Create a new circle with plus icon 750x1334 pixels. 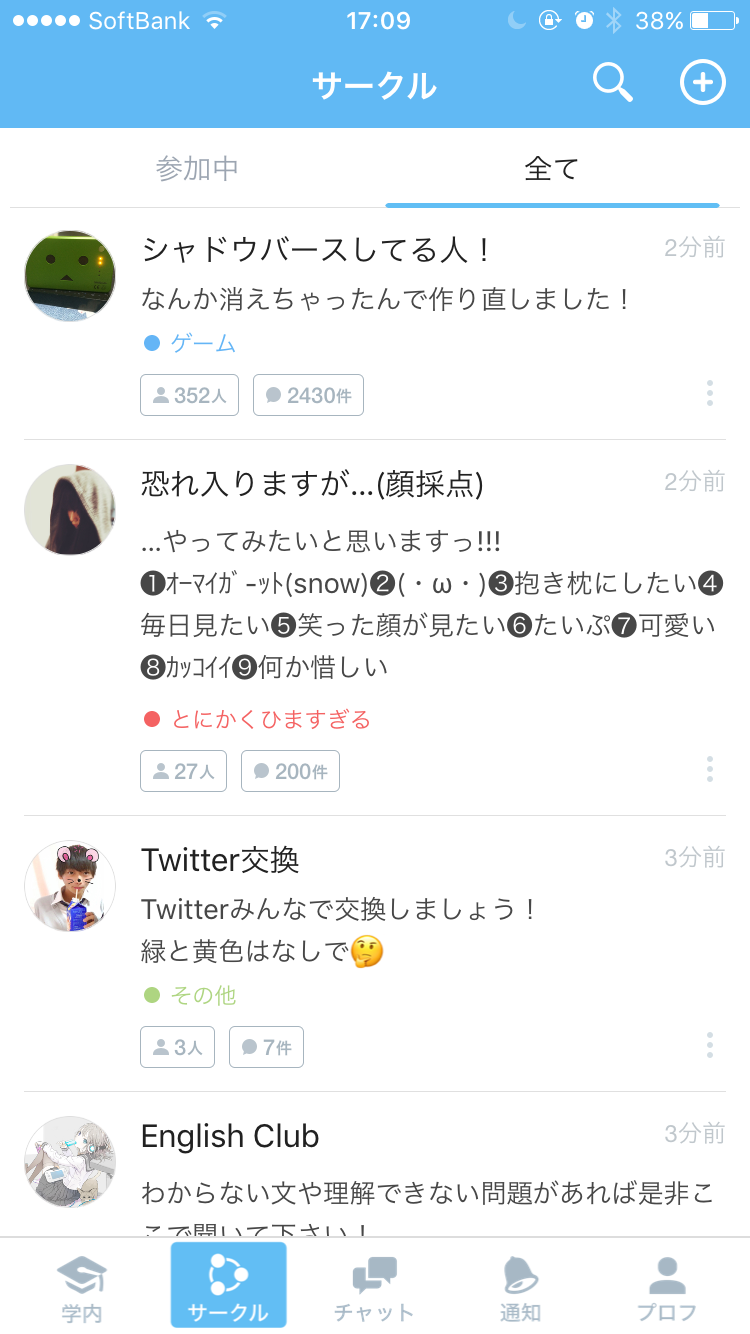(702, 83)
